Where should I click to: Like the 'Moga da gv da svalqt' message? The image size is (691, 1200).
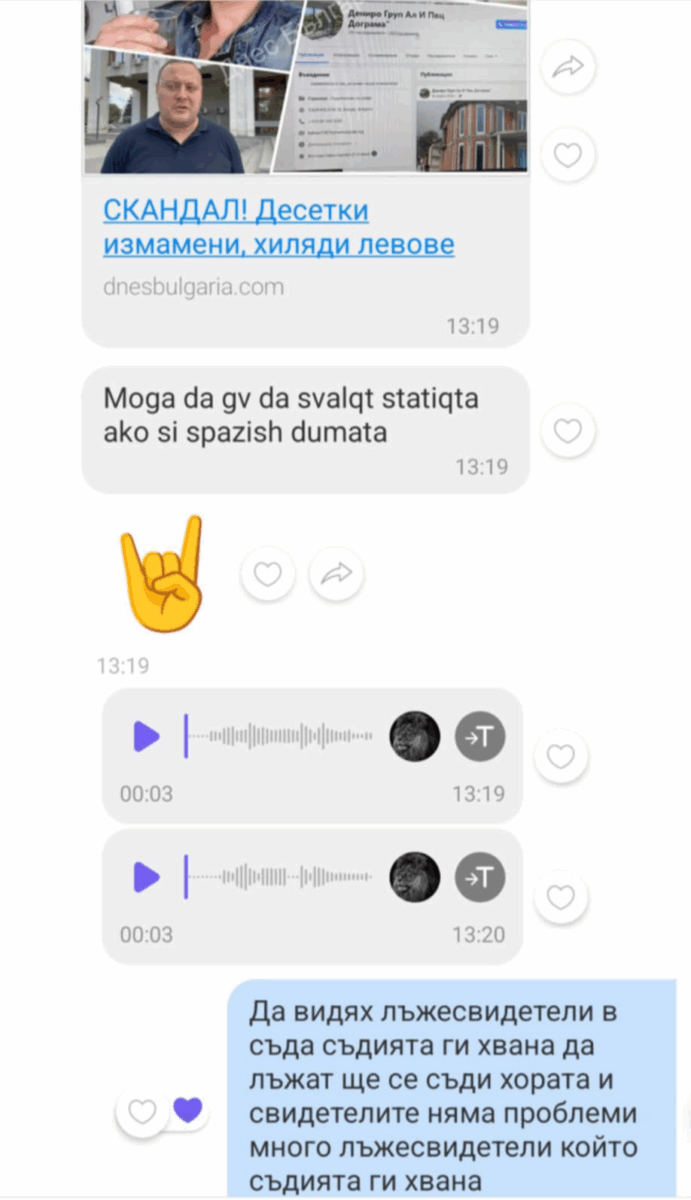567,431
